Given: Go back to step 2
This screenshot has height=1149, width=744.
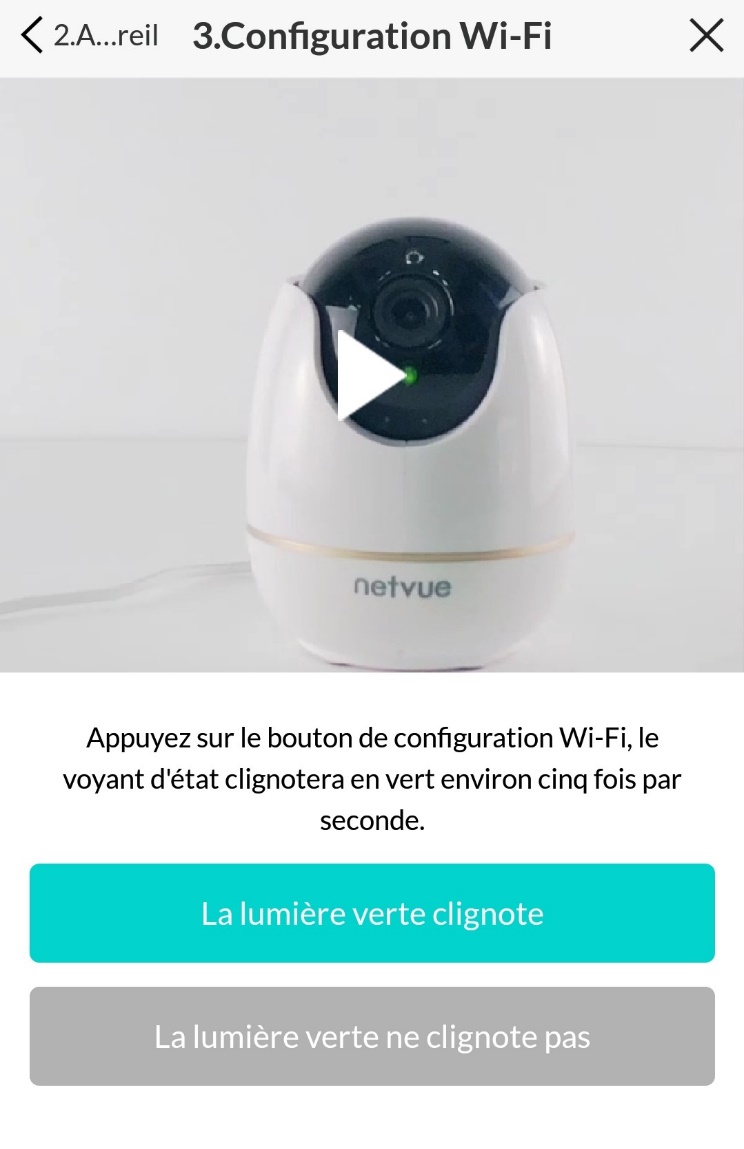Looking at the screenshot, I should pos(88,37).
